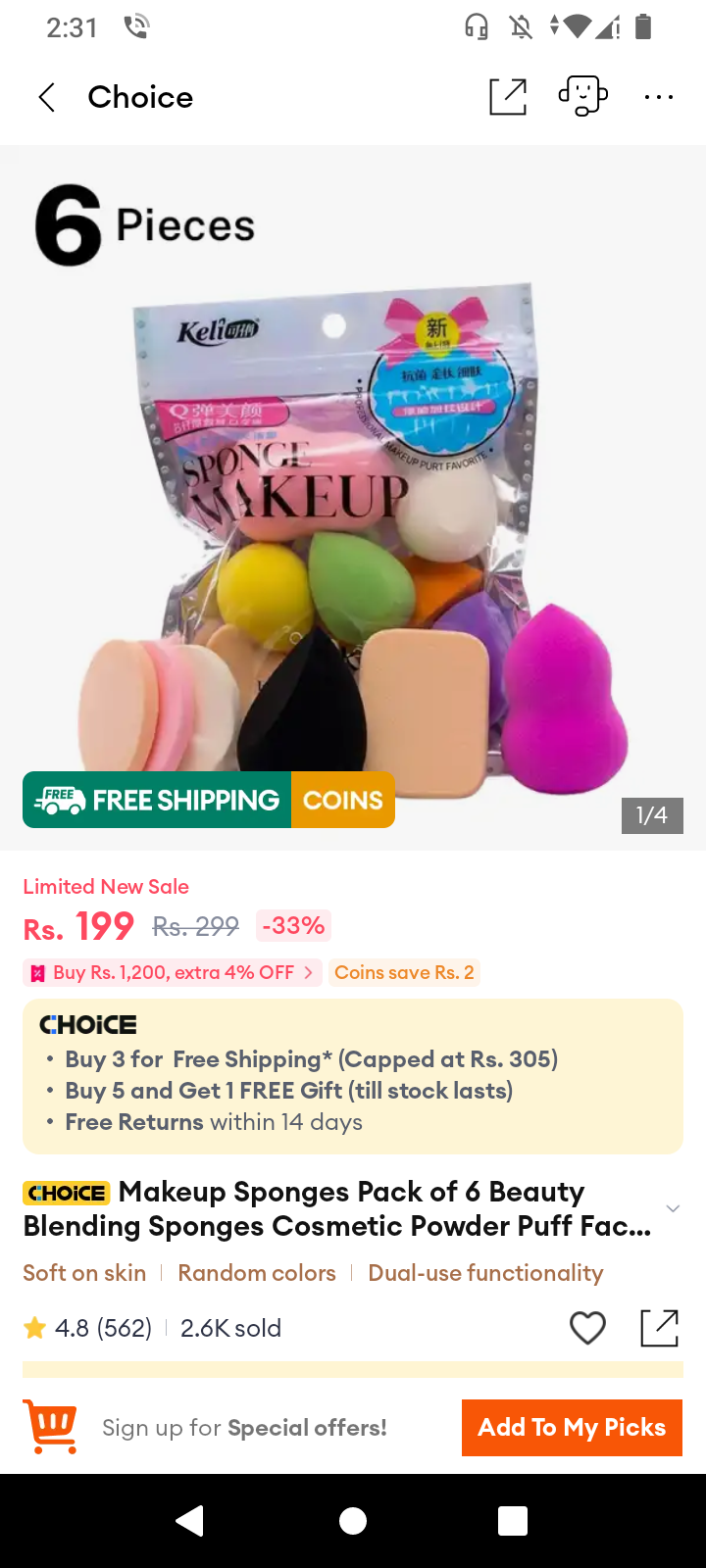Screen dimensions: 706x1568
Task: Expand the full product title chevron
Action: pyautogui.click(x=673, y=1208)
